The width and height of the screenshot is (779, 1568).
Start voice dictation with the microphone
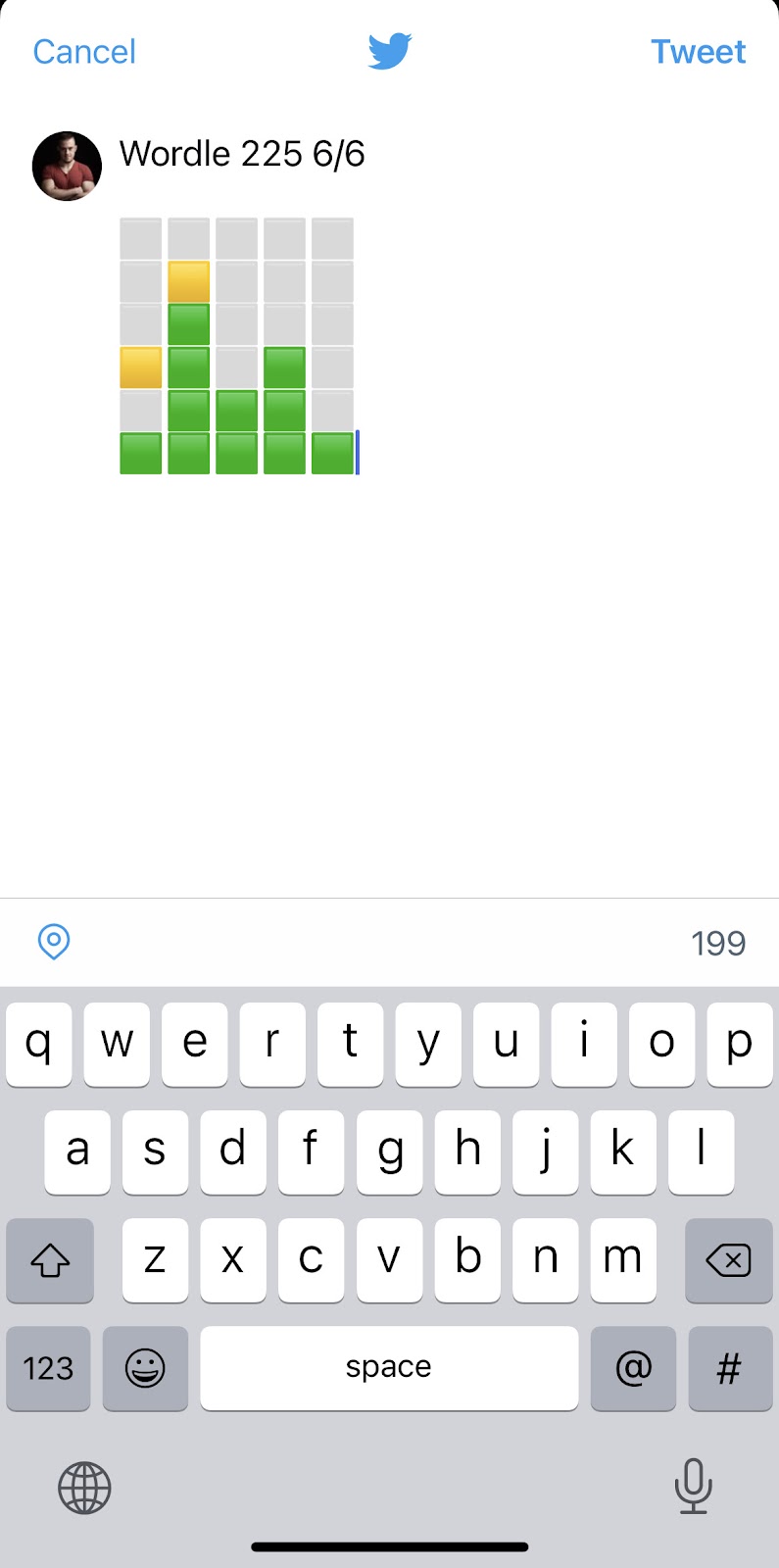click(693, 1487)
